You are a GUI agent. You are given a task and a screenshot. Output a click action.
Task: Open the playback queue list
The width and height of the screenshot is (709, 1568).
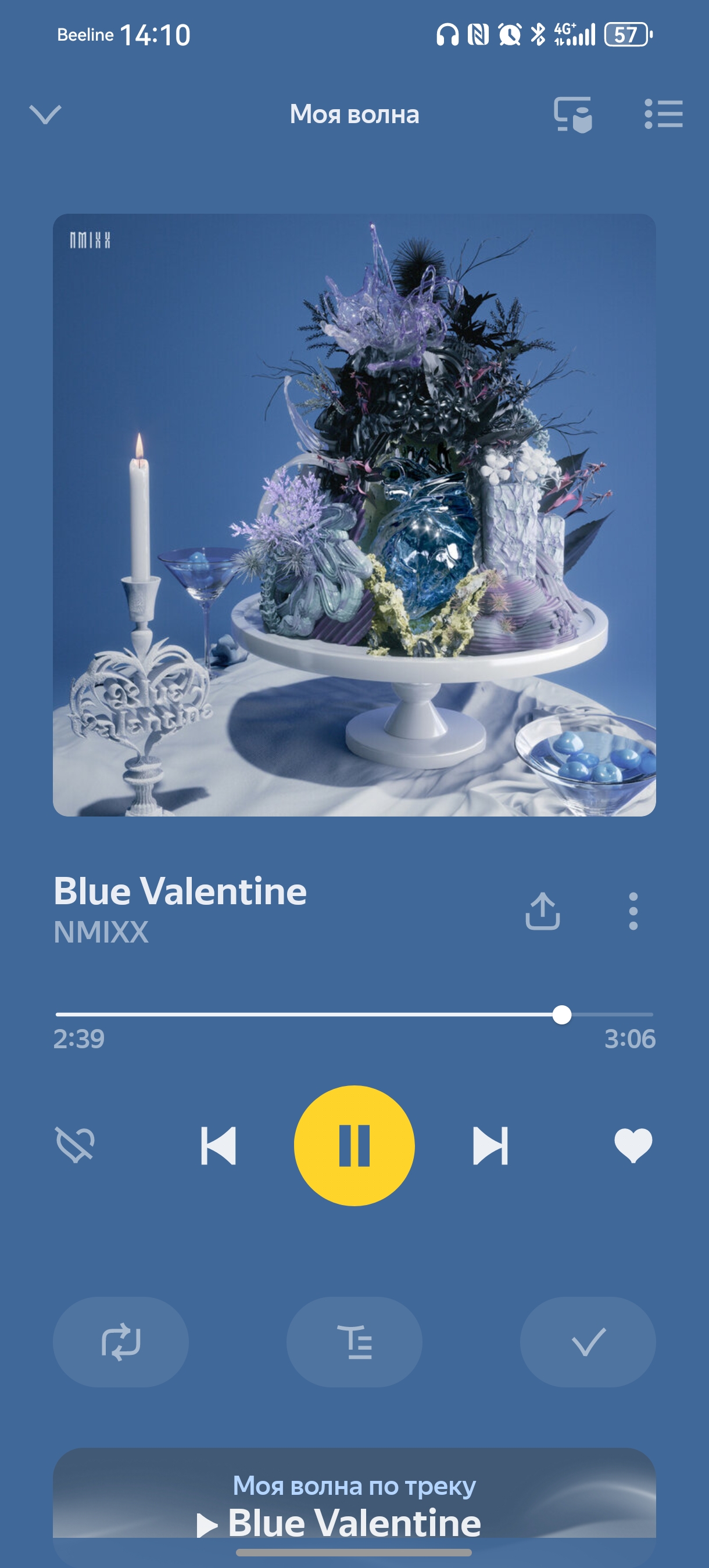[663, 114]
